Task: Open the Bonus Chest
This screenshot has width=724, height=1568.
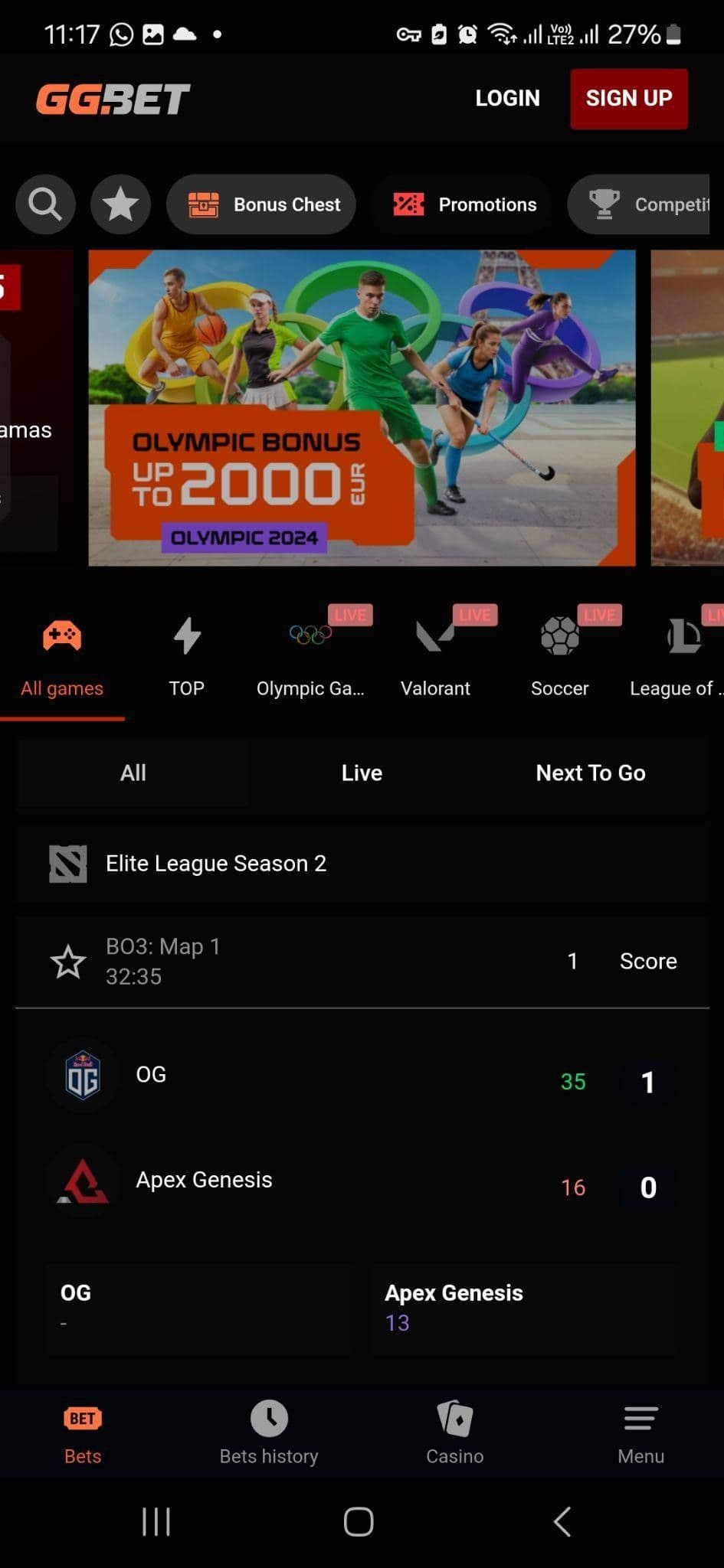Action: click(260, 204)
